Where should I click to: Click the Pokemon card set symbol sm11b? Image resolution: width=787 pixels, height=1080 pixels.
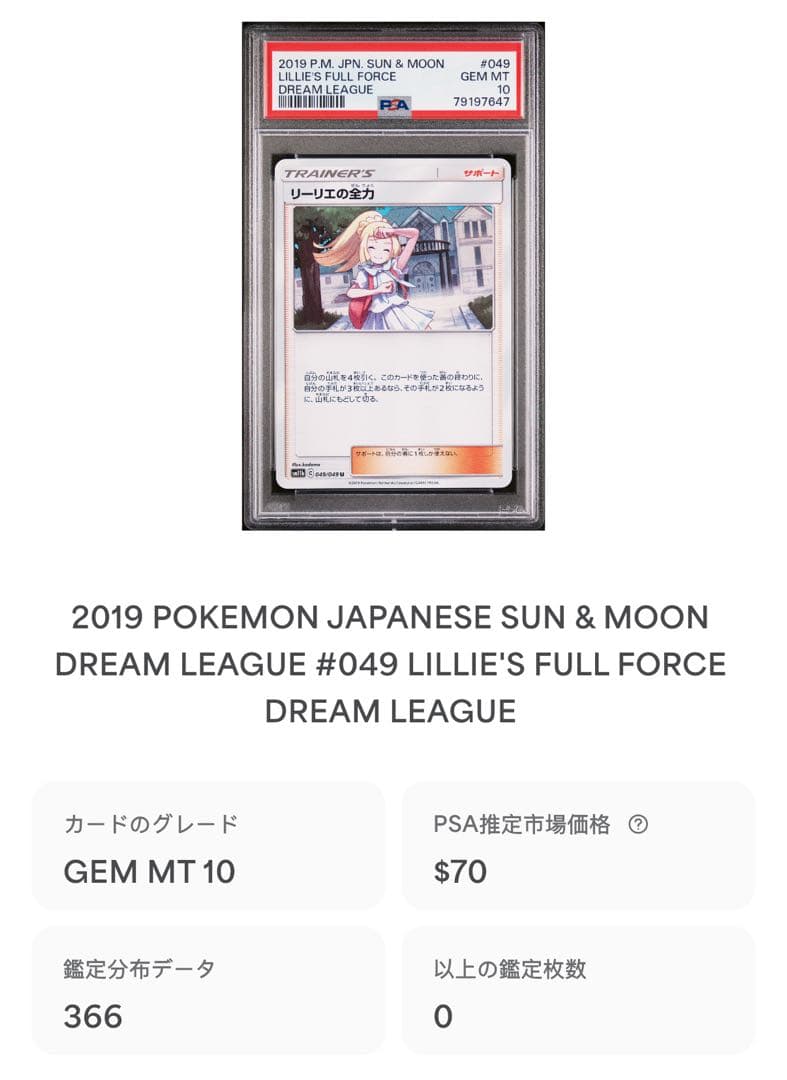299,472
